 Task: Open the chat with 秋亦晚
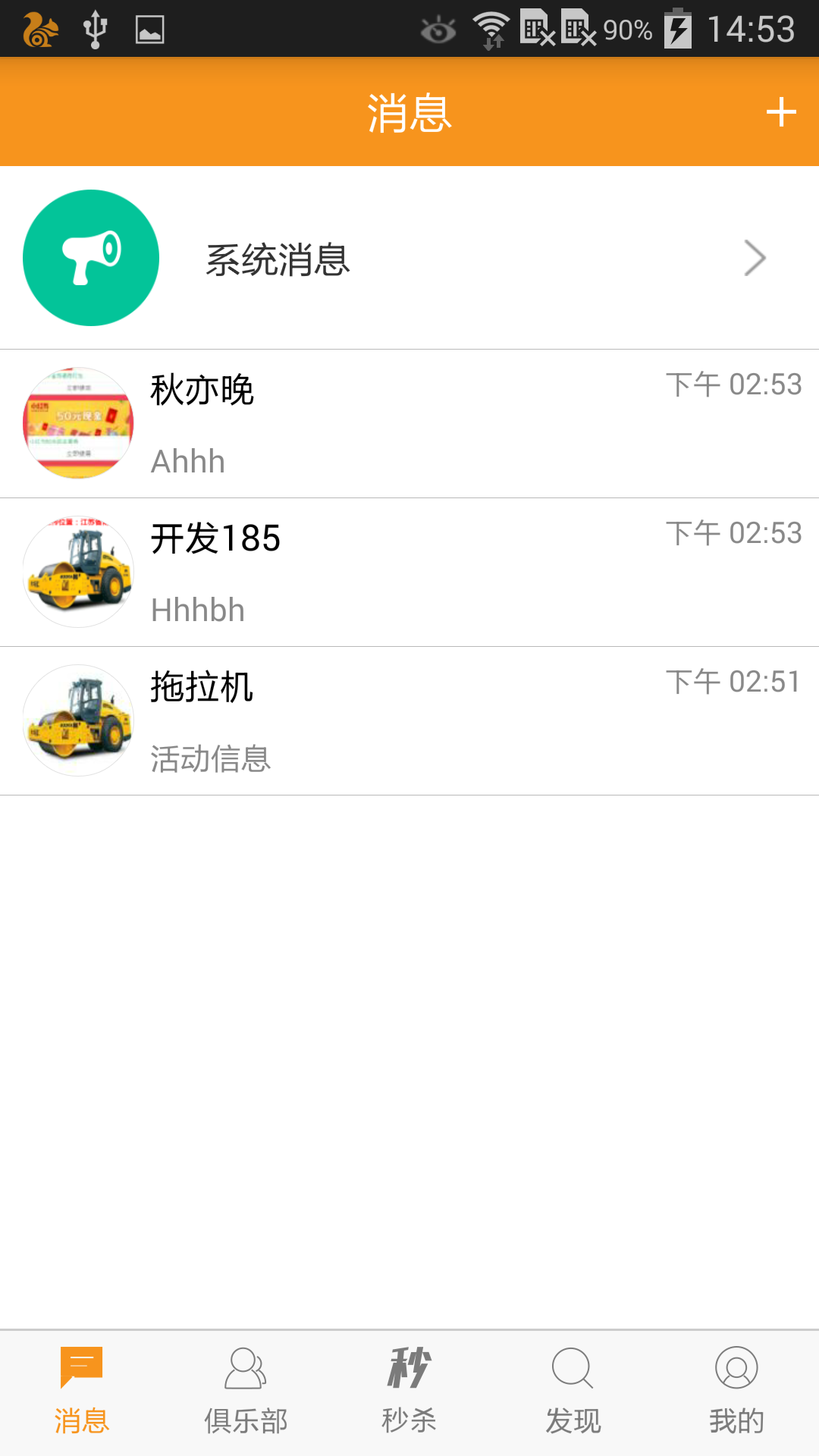tap(409, 423)
